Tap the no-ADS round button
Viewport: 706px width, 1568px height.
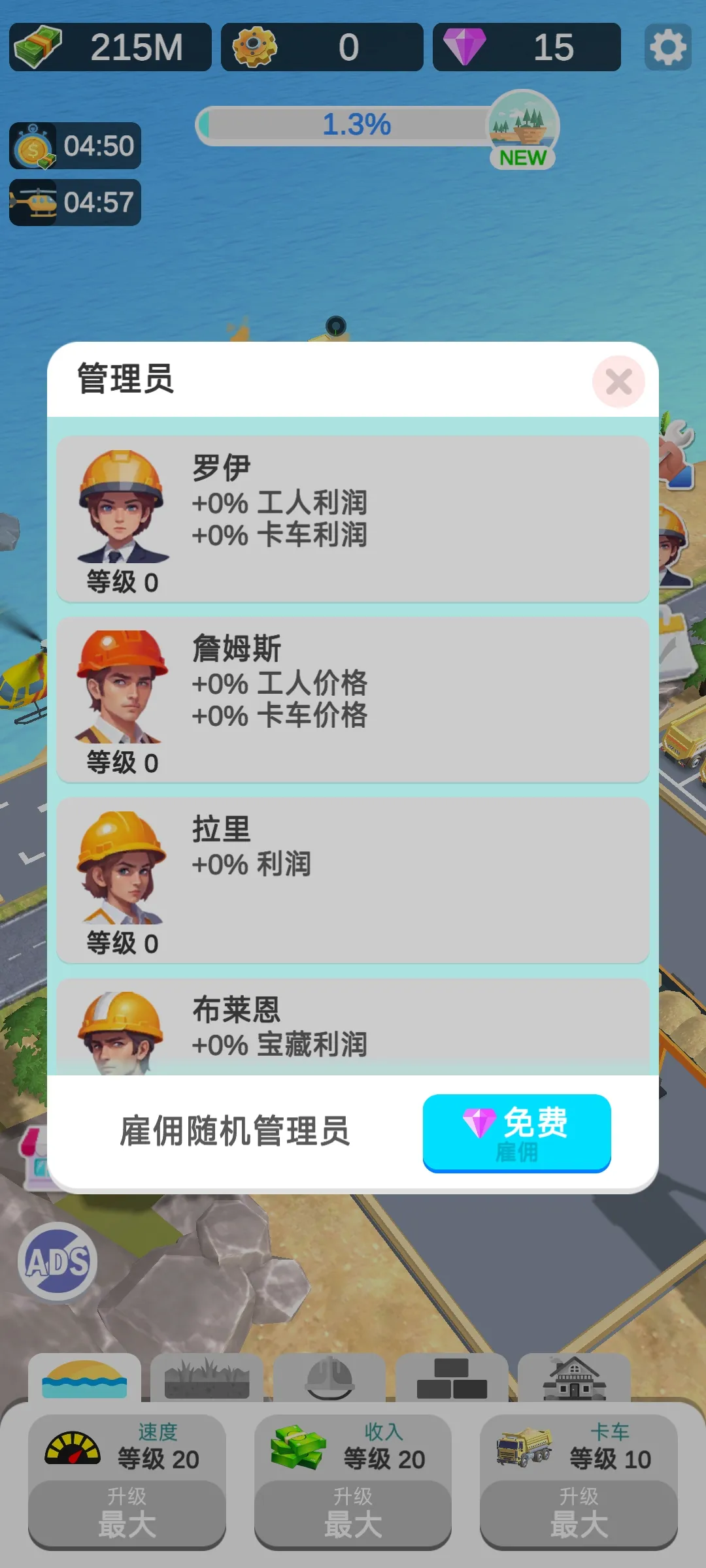58,1261
